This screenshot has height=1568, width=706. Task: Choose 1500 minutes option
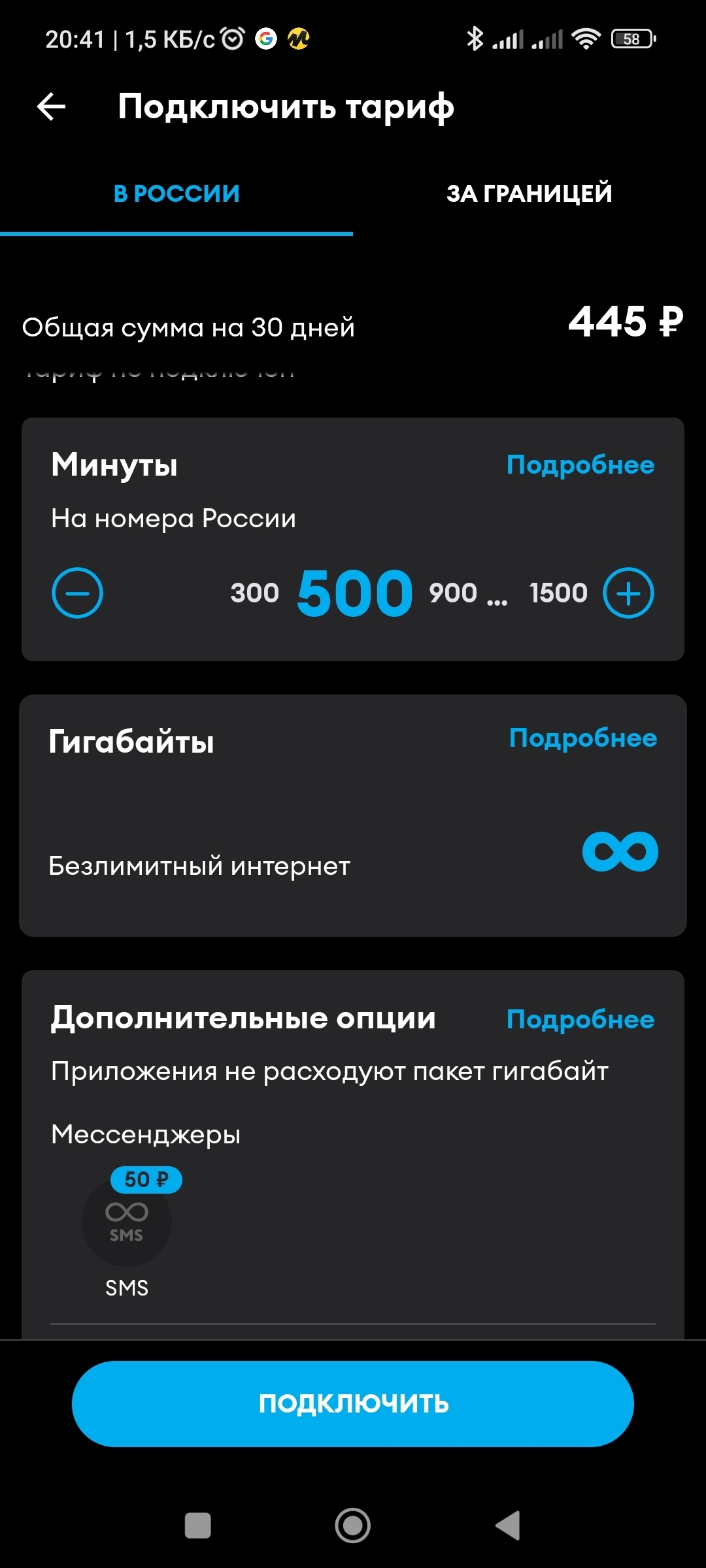558,593
